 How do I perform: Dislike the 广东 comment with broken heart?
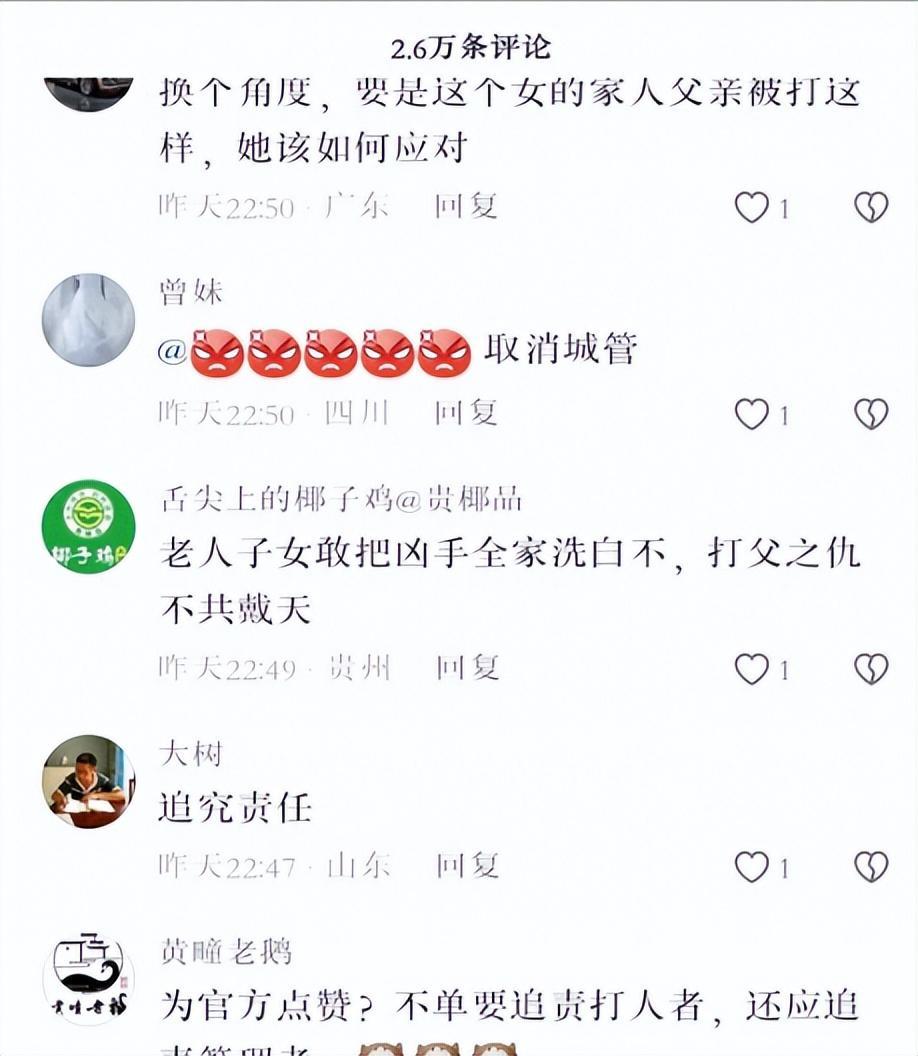pyautogui.click(x=871, y=208)
